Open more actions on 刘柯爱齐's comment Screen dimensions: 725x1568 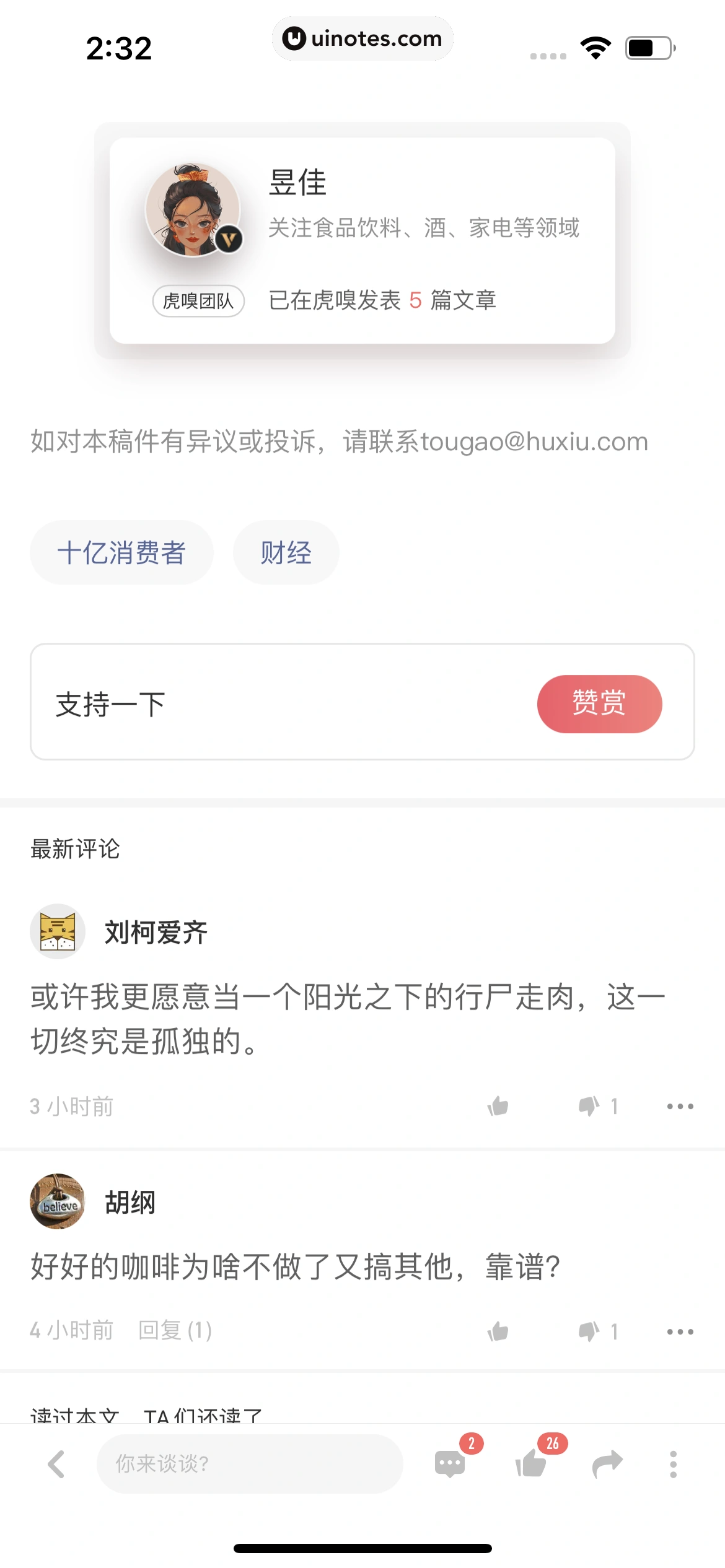tap(680, 1105)
